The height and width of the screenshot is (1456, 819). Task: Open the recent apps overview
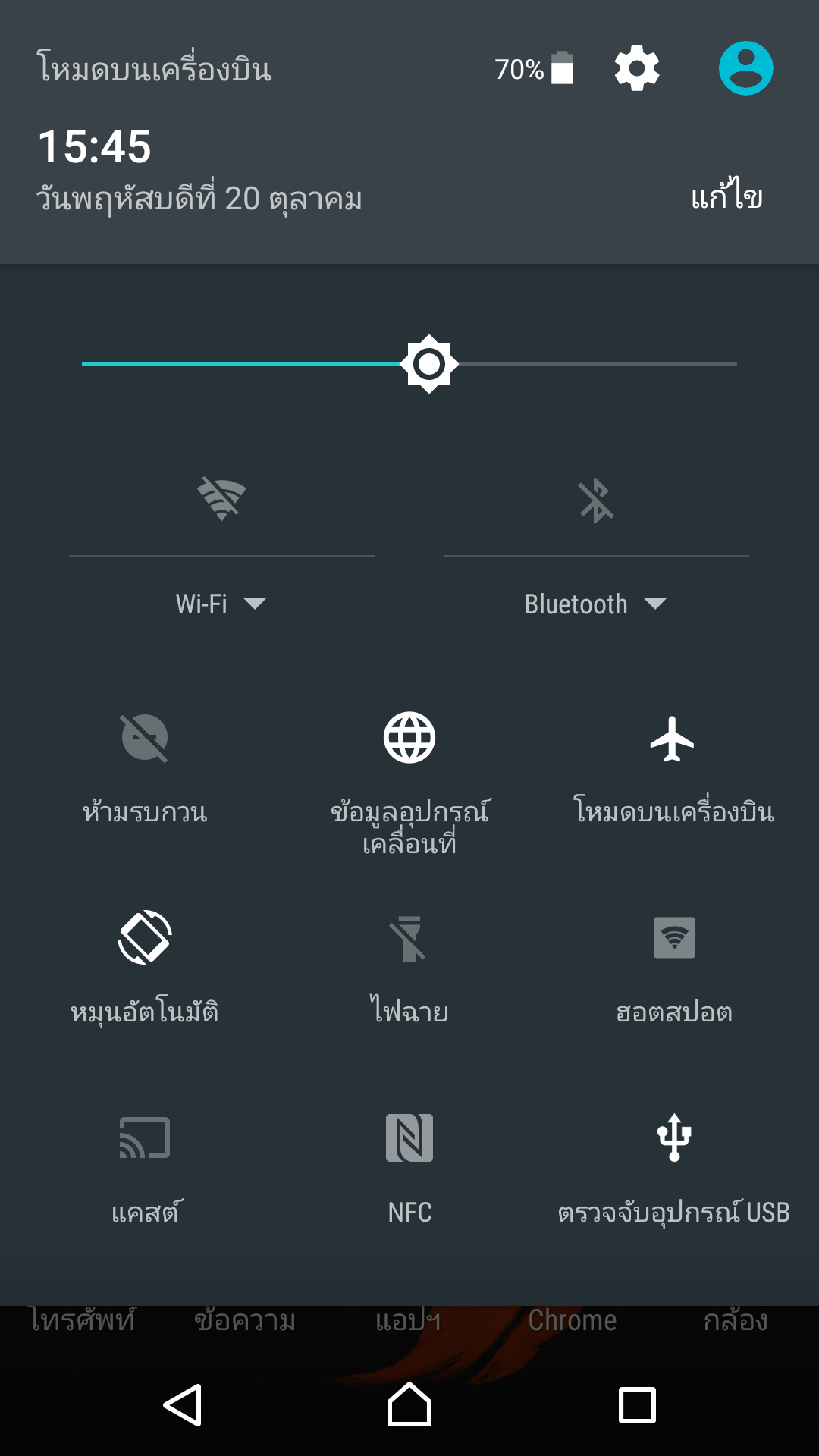click(x=637, y=1405)
